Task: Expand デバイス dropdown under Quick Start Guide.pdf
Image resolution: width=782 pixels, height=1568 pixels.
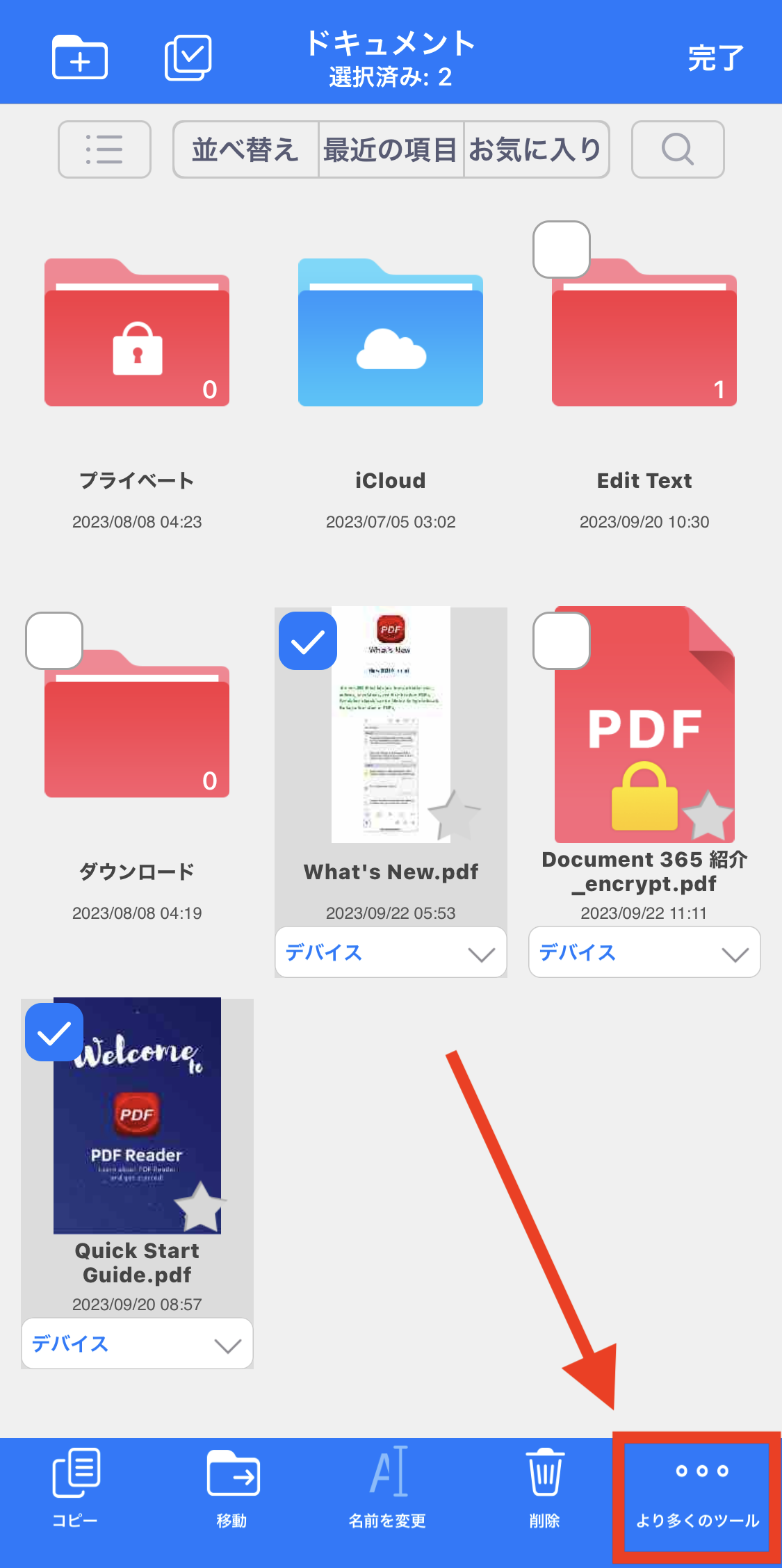Action: click(137, 1344)
